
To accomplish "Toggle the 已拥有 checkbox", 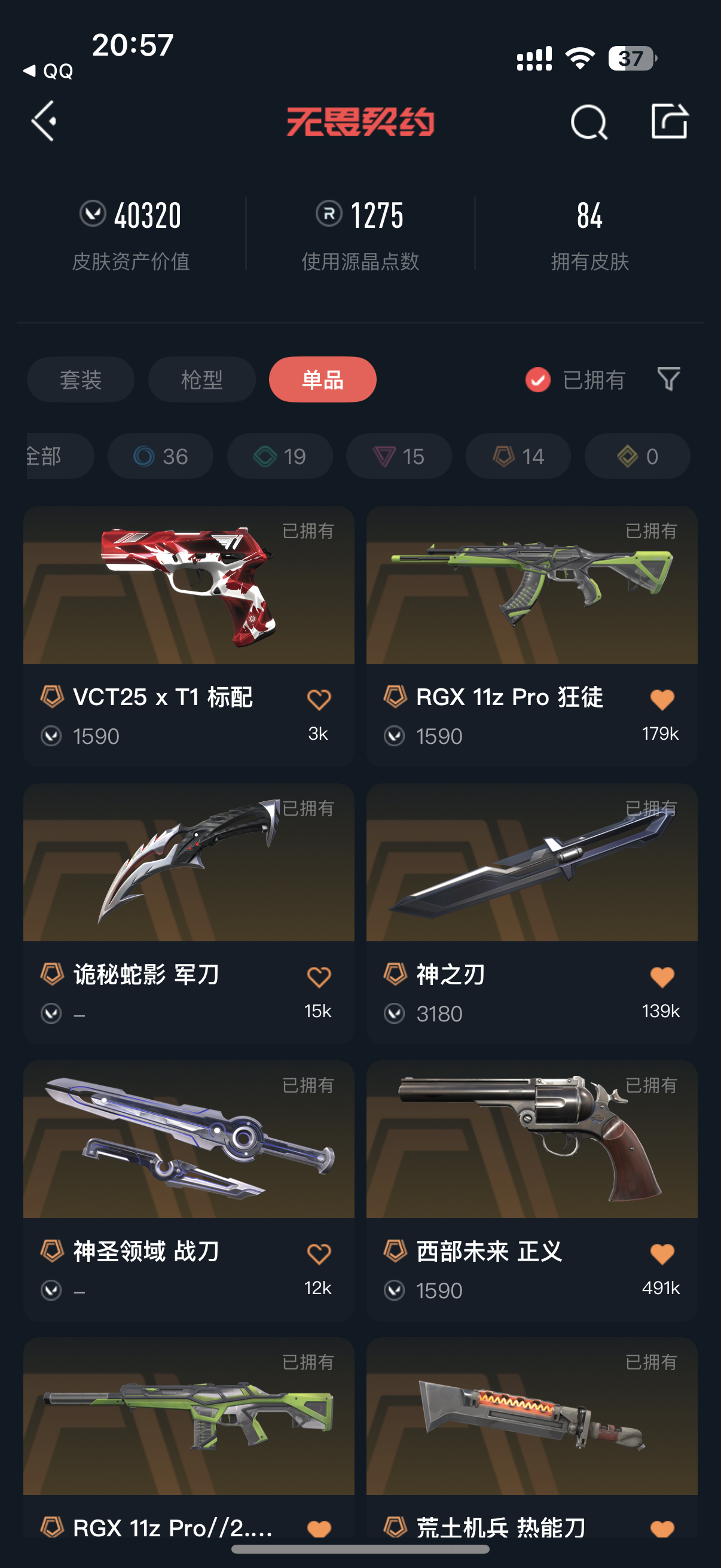I will pos(538,380).
